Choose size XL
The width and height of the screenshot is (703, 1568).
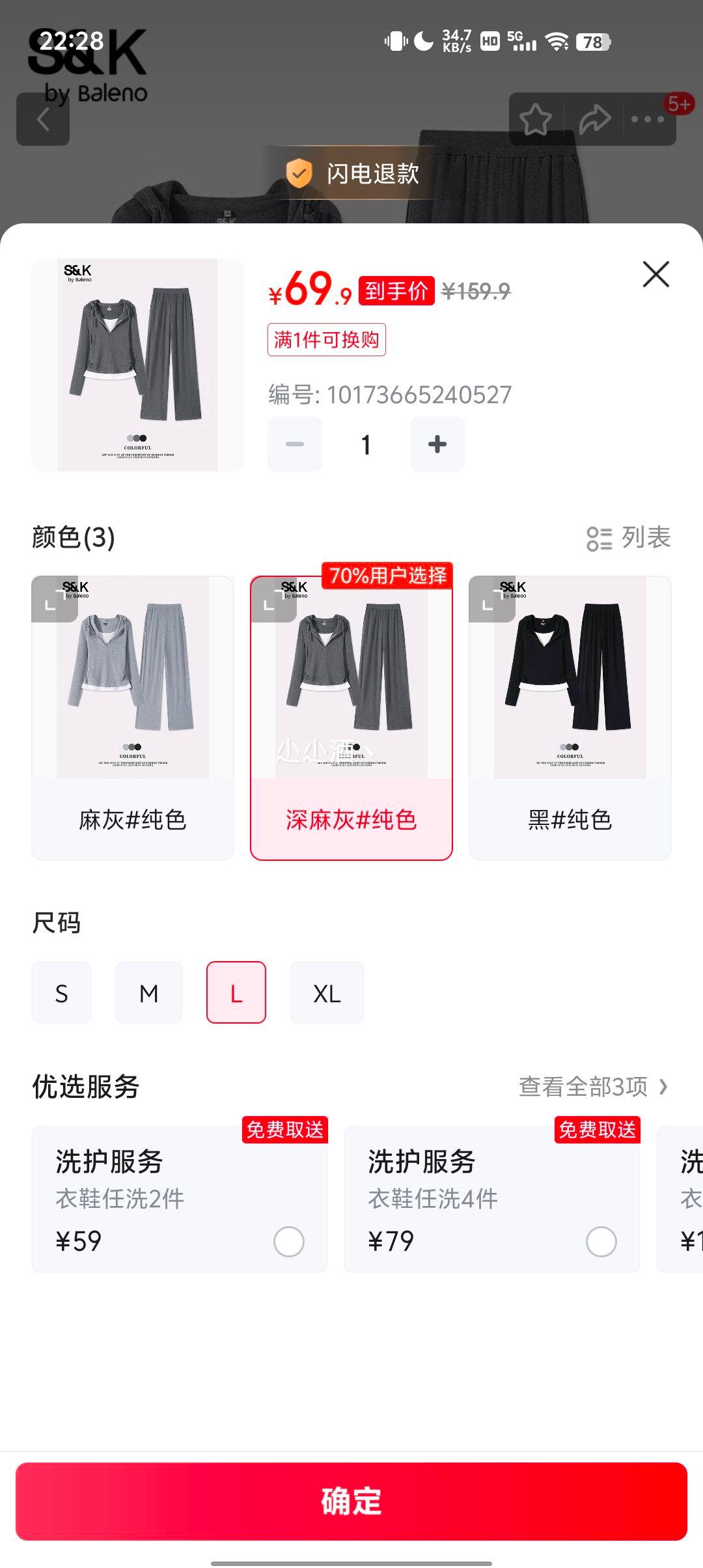click(x=327, y=993)
